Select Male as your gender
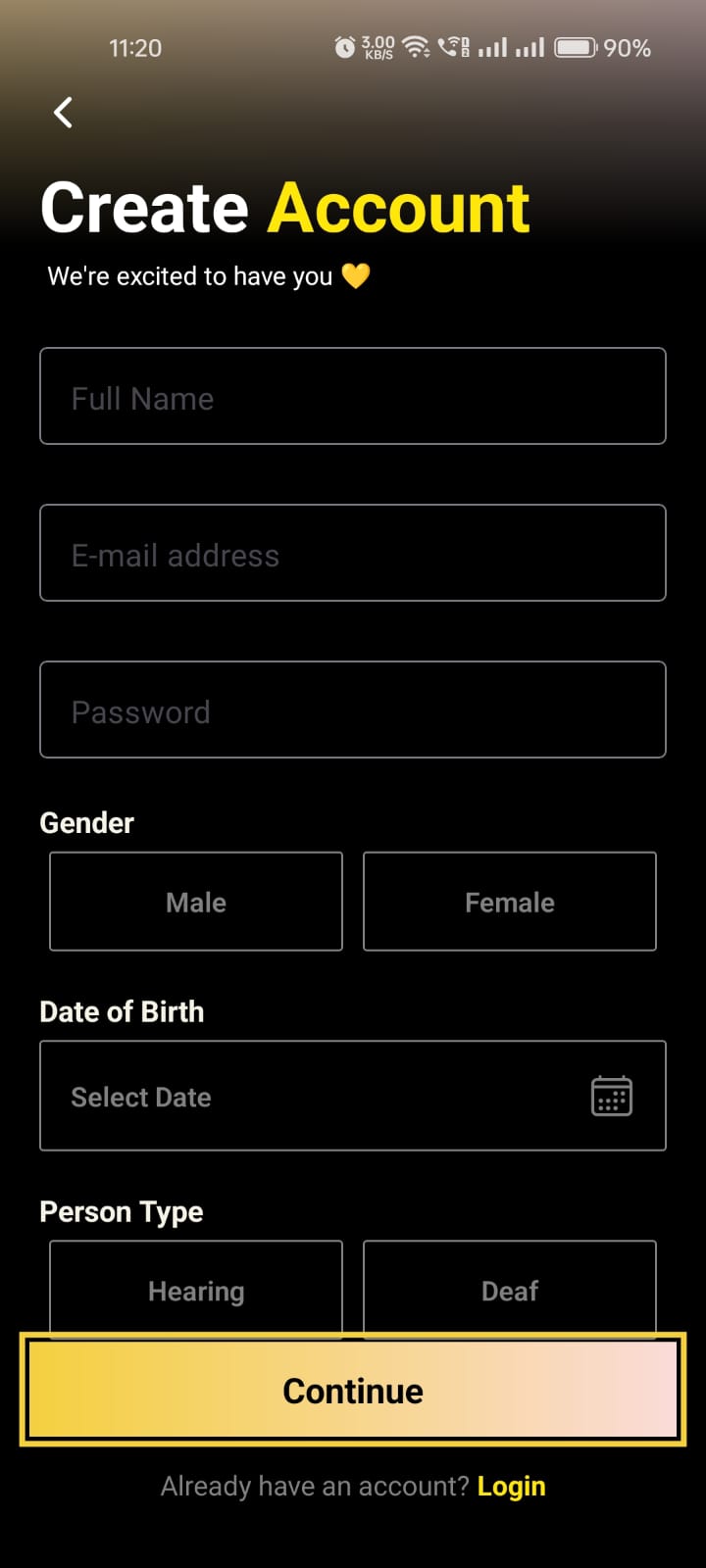 coord(195,902)
